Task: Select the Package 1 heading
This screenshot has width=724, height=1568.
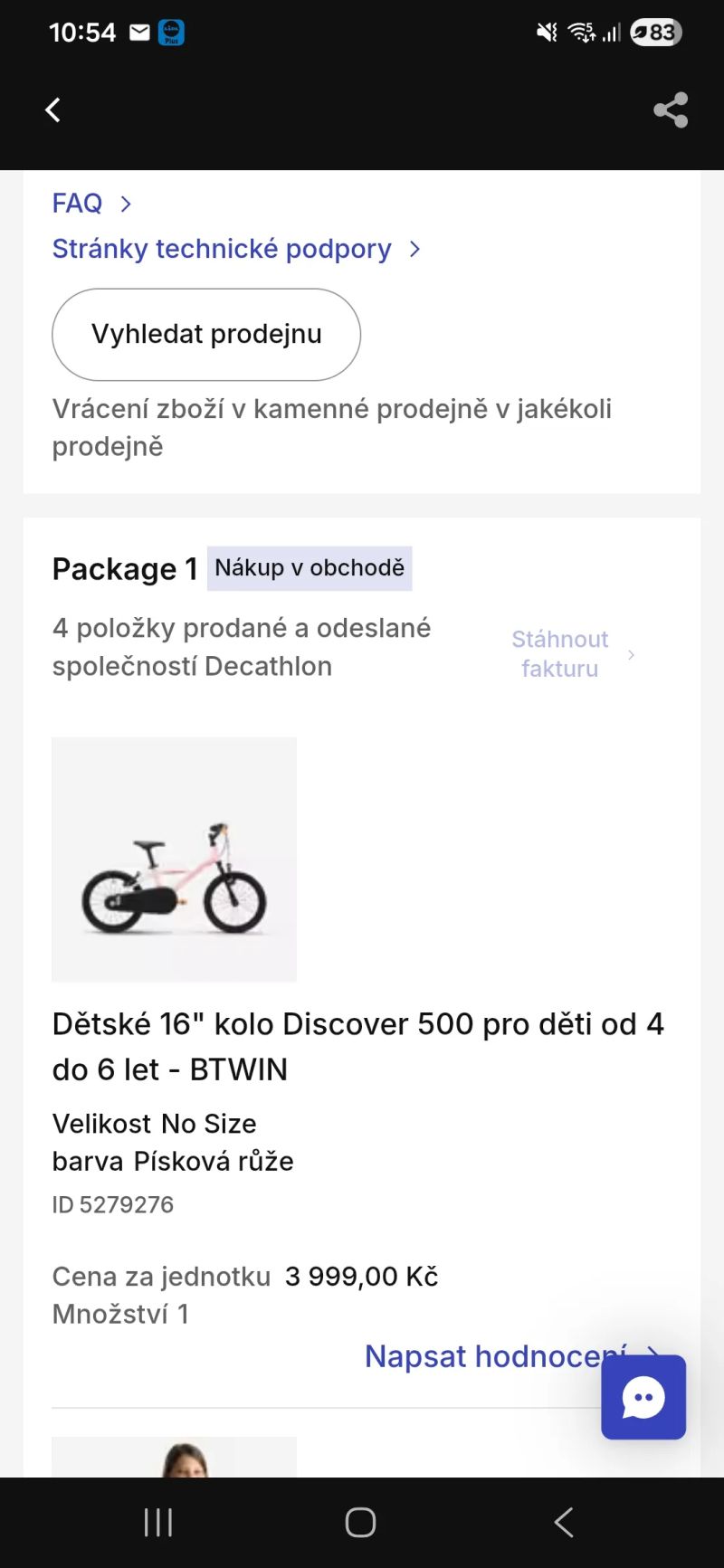Action: [126, 568]
